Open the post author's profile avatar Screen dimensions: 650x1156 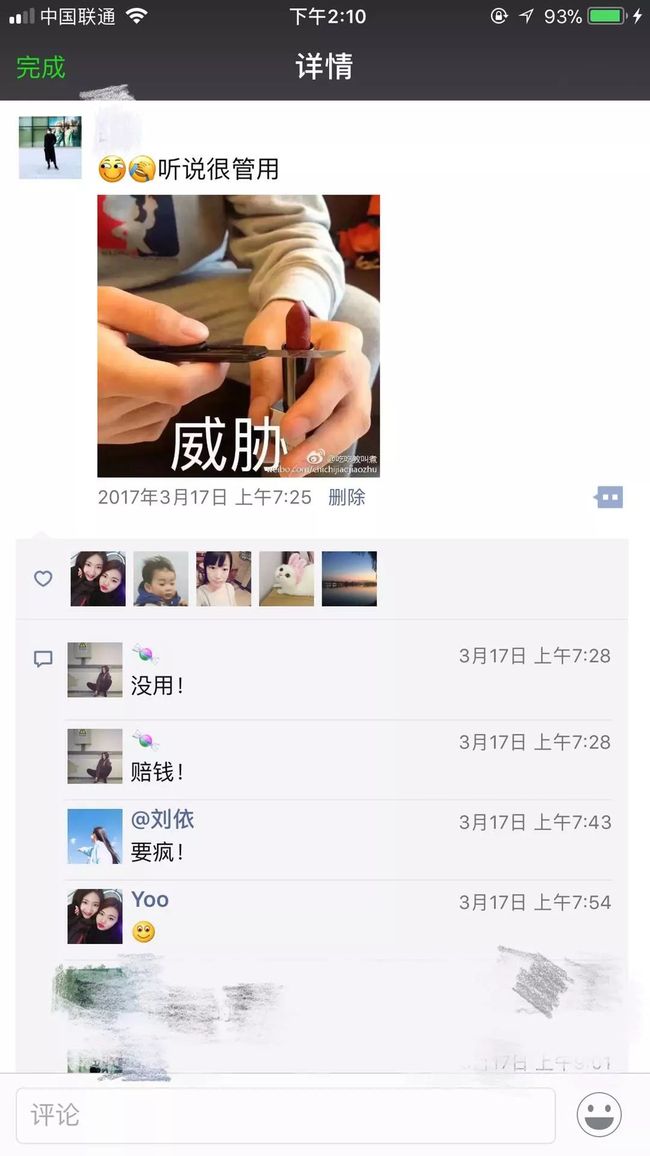pyautogui.click(x=50, y=147)
